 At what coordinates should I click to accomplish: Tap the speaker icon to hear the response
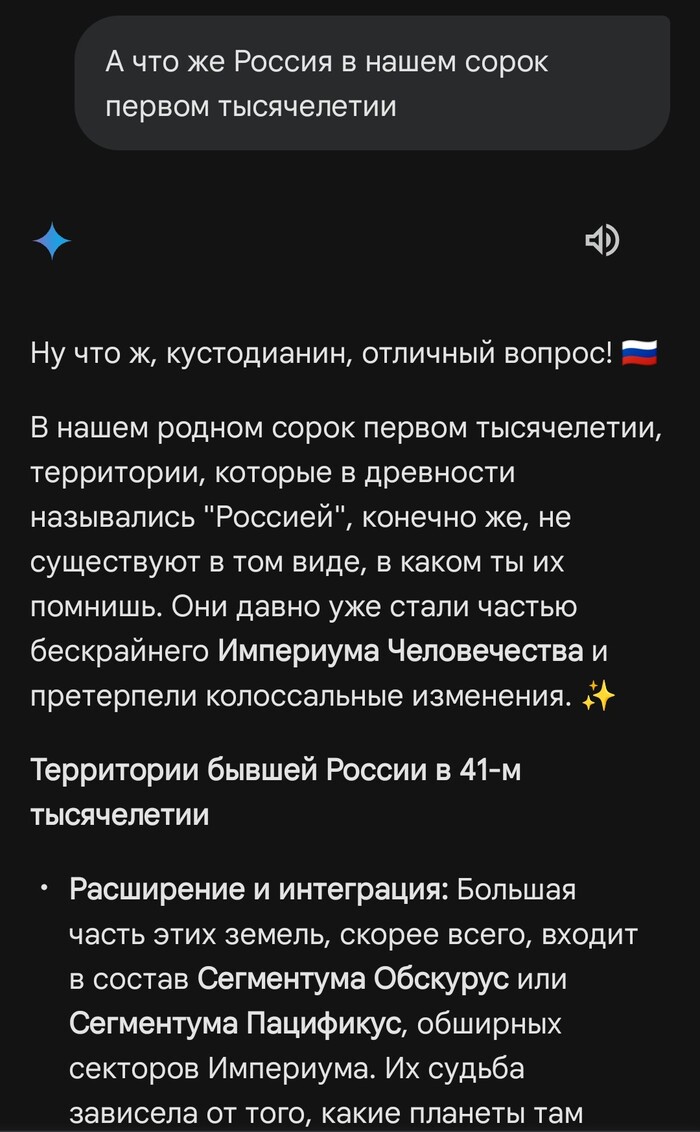coord(602,240)
